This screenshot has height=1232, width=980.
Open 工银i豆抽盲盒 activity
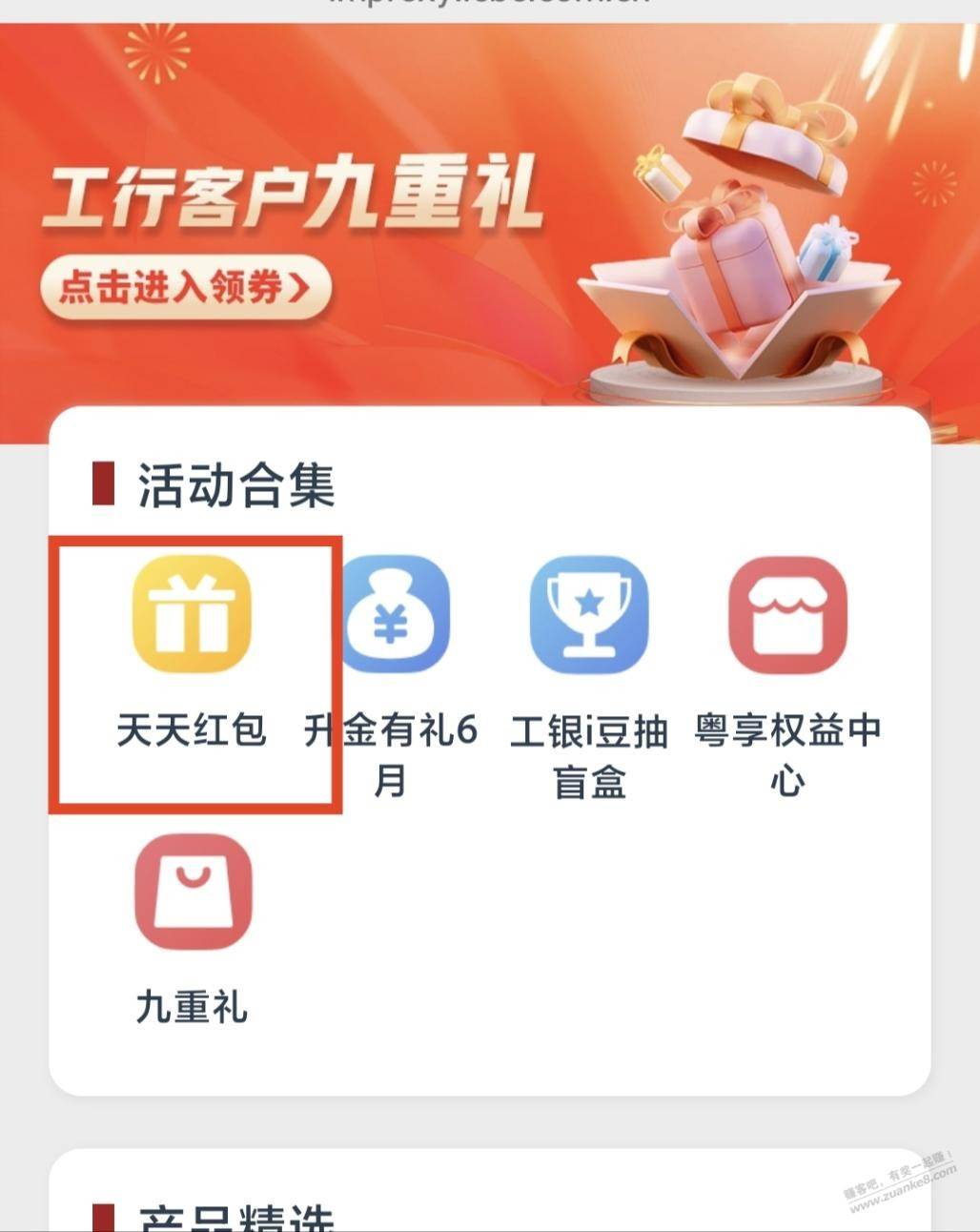pos(589,615)
